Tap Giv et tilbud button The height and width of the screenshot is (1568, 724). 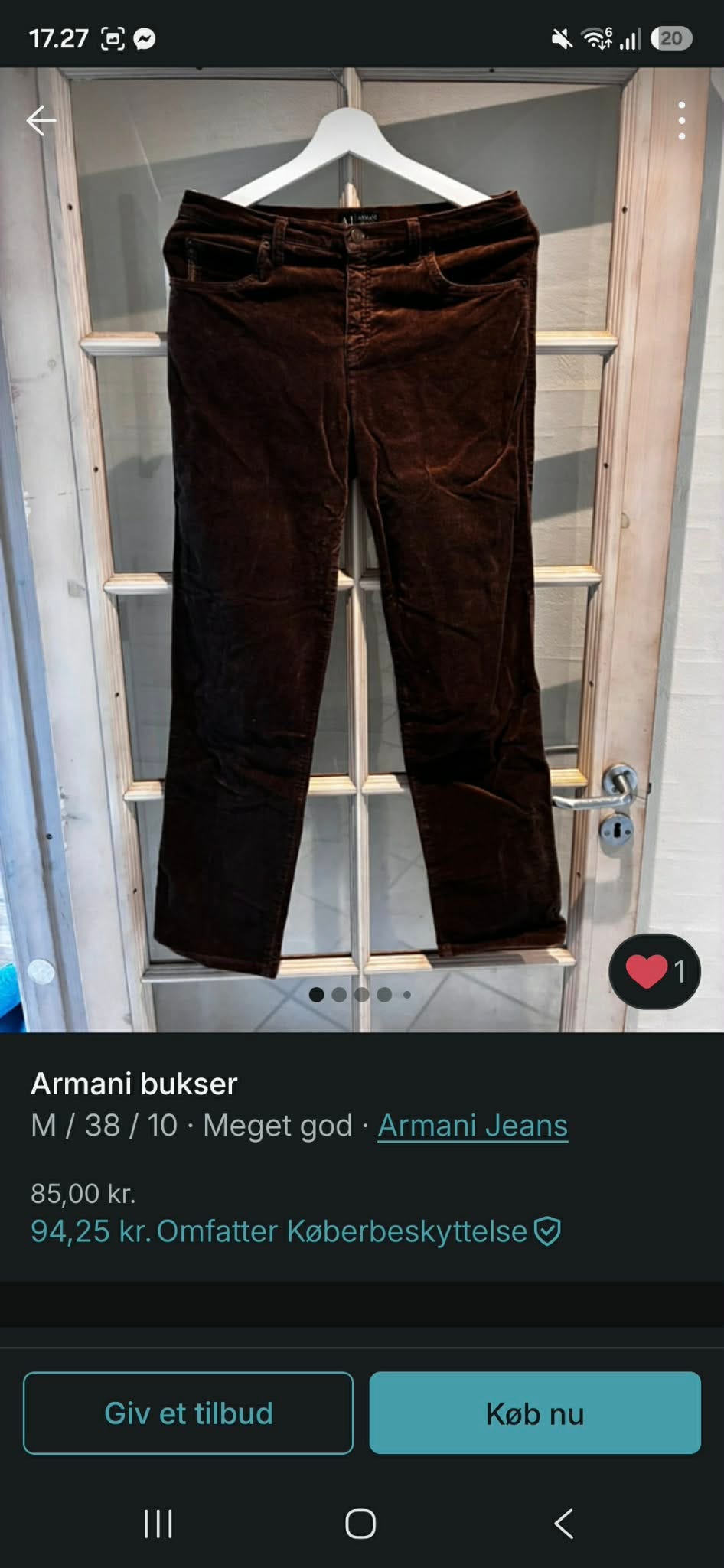(x=188, y=1413)
